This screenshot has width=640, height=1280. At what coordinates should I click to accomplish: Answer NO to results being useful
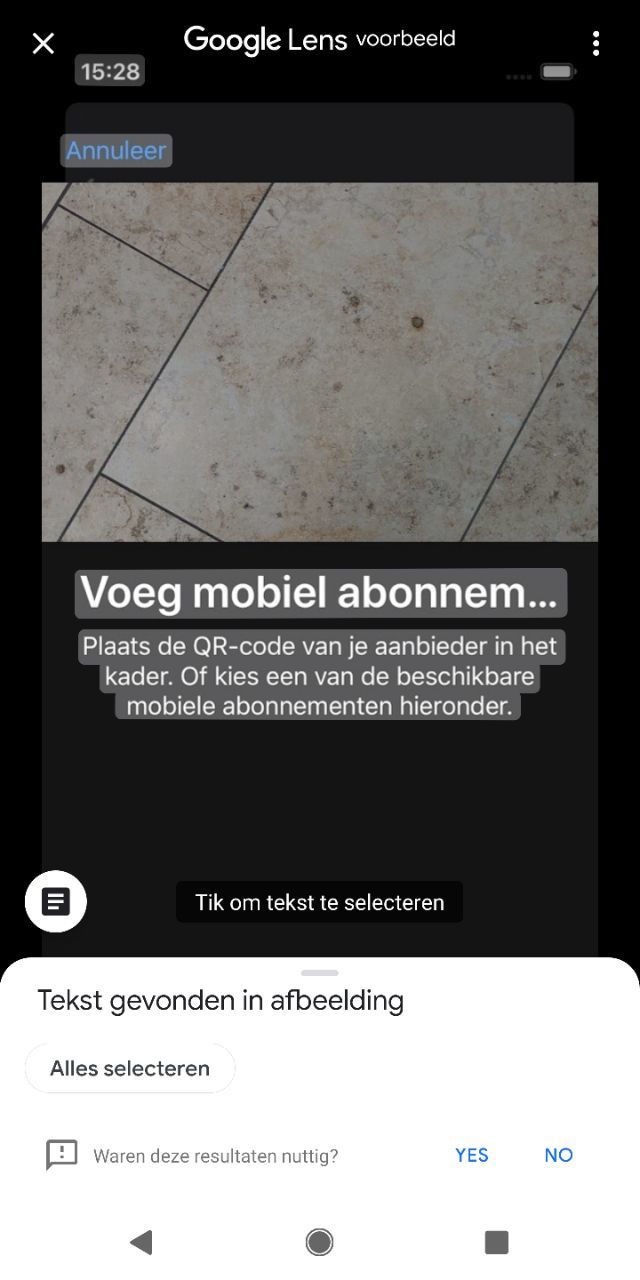point(559,1155)
